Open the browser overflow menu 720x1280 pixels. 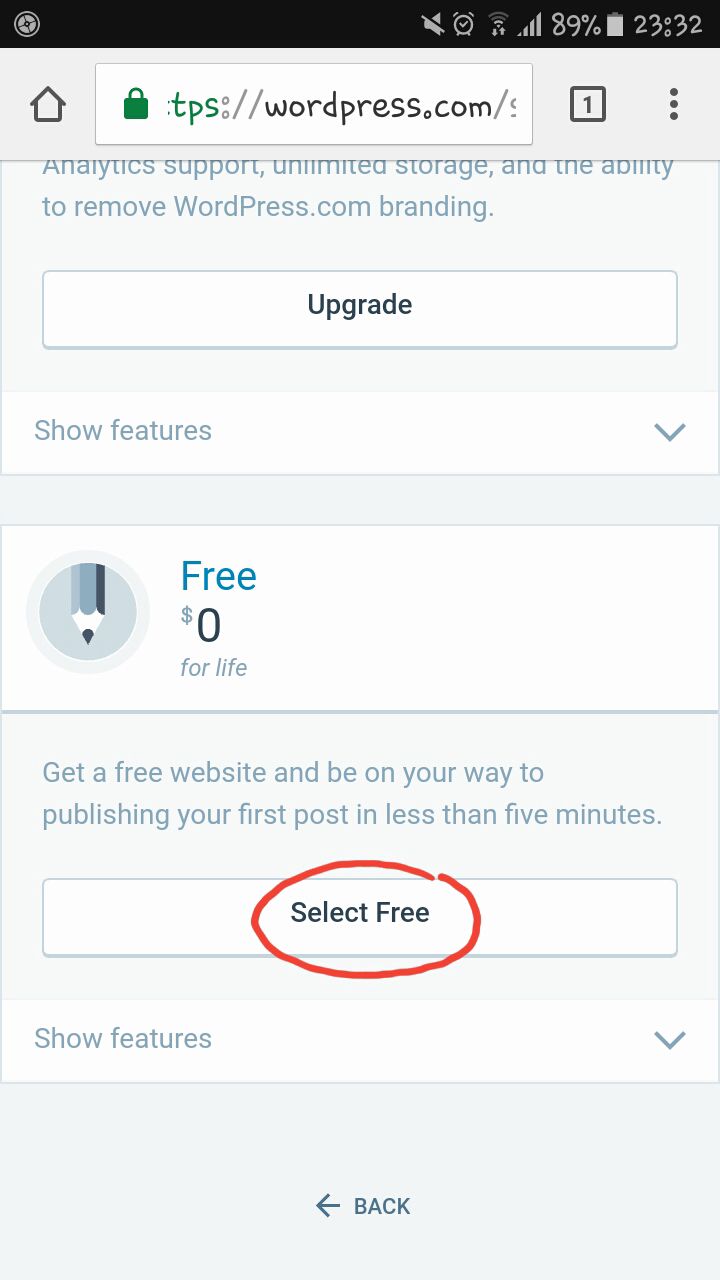click(674, 104)
